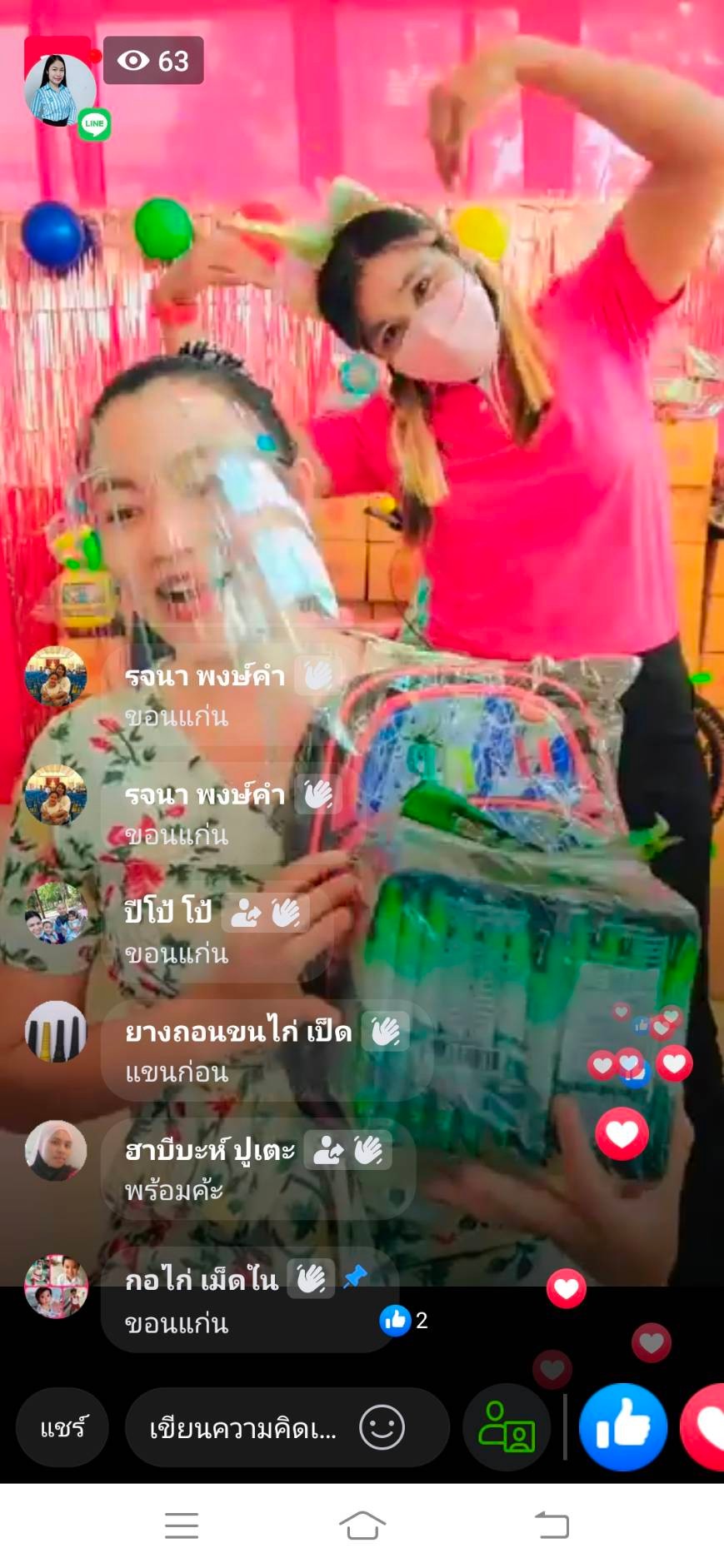Open the emoji picker in comment box
The width and height of the screenshot is (724, 1568).
(x=382, y=1428)
